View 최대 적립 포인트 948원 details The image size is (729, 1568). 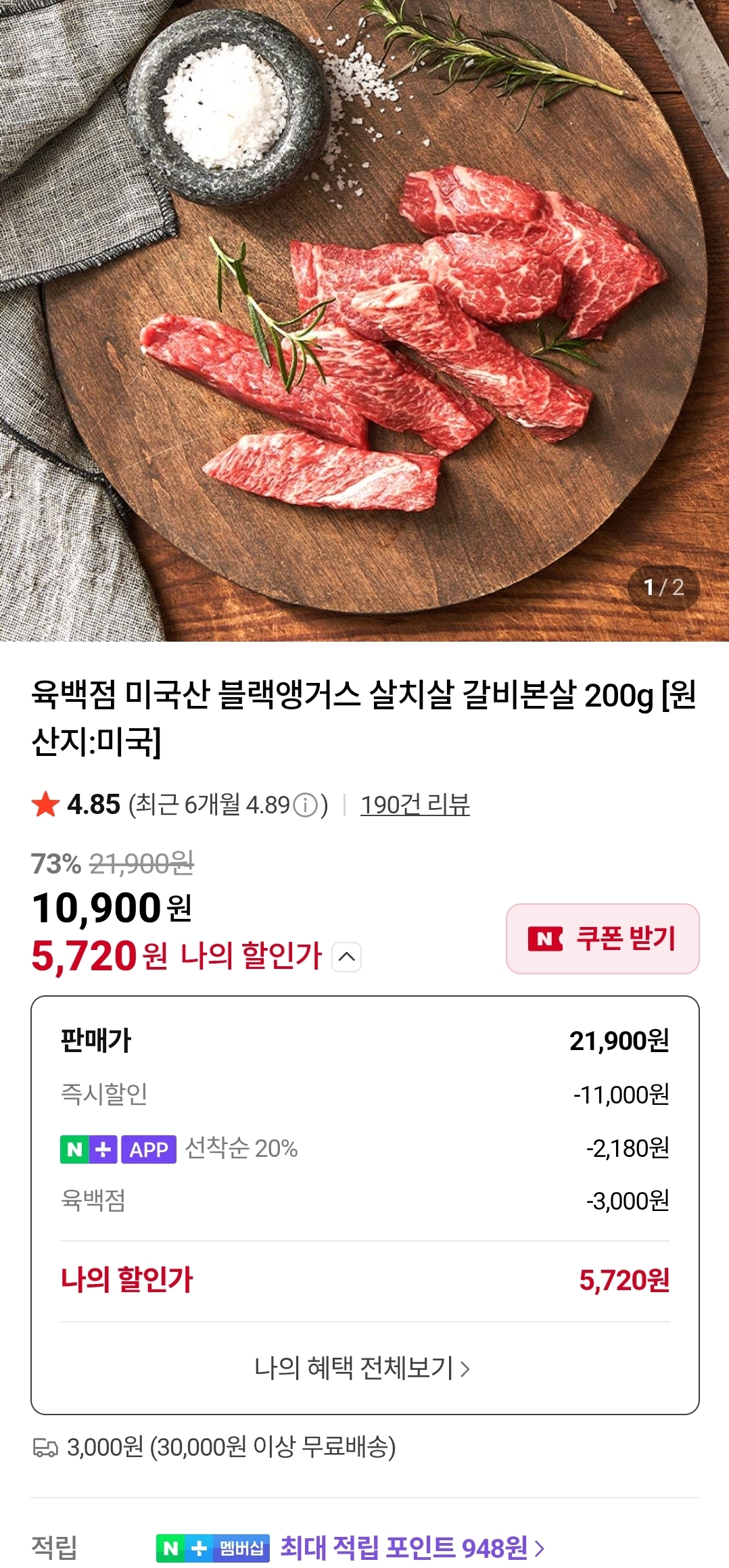click(412, 1547)
